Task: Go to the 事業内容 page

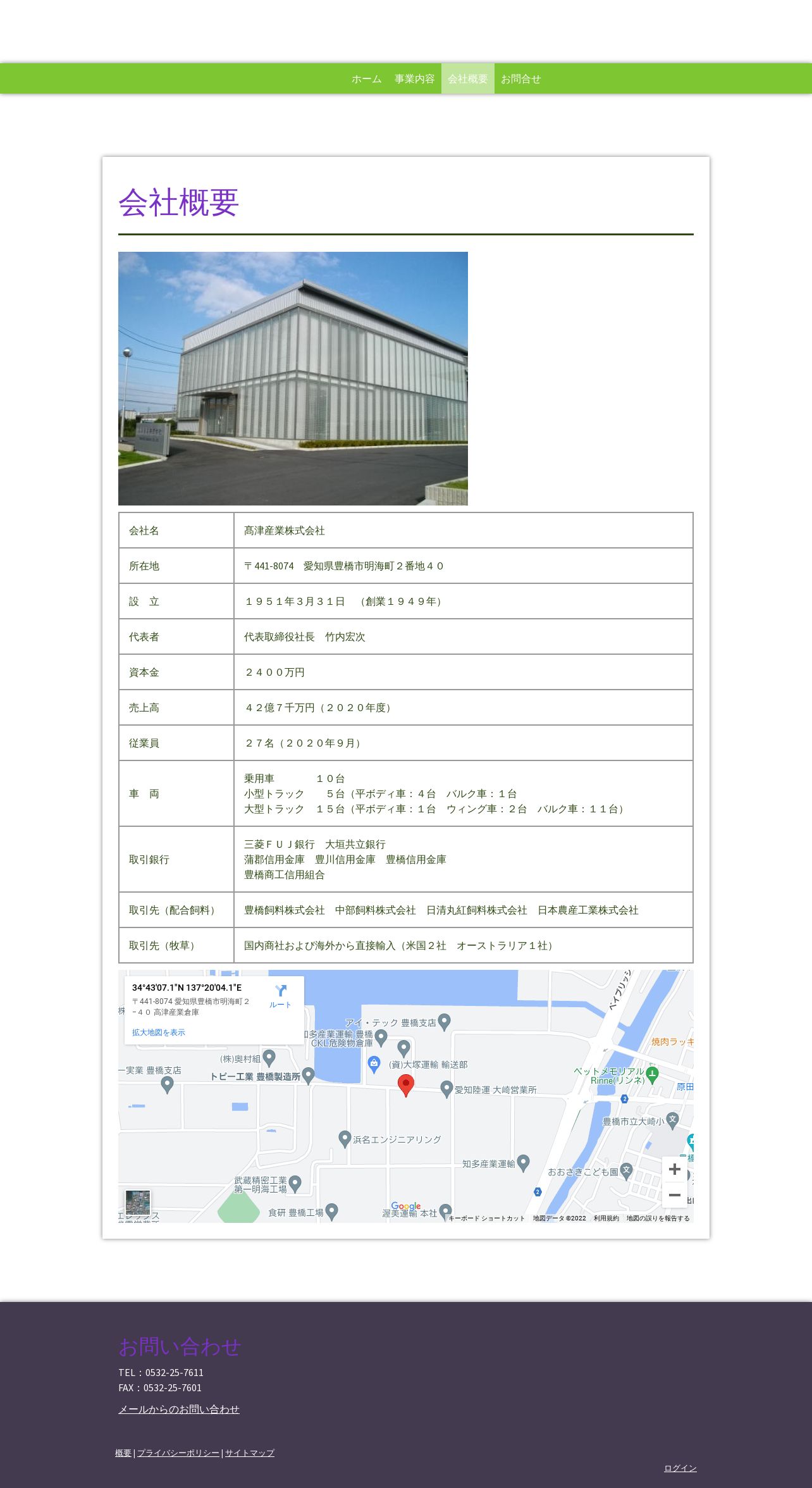Action: click(415, 79)
